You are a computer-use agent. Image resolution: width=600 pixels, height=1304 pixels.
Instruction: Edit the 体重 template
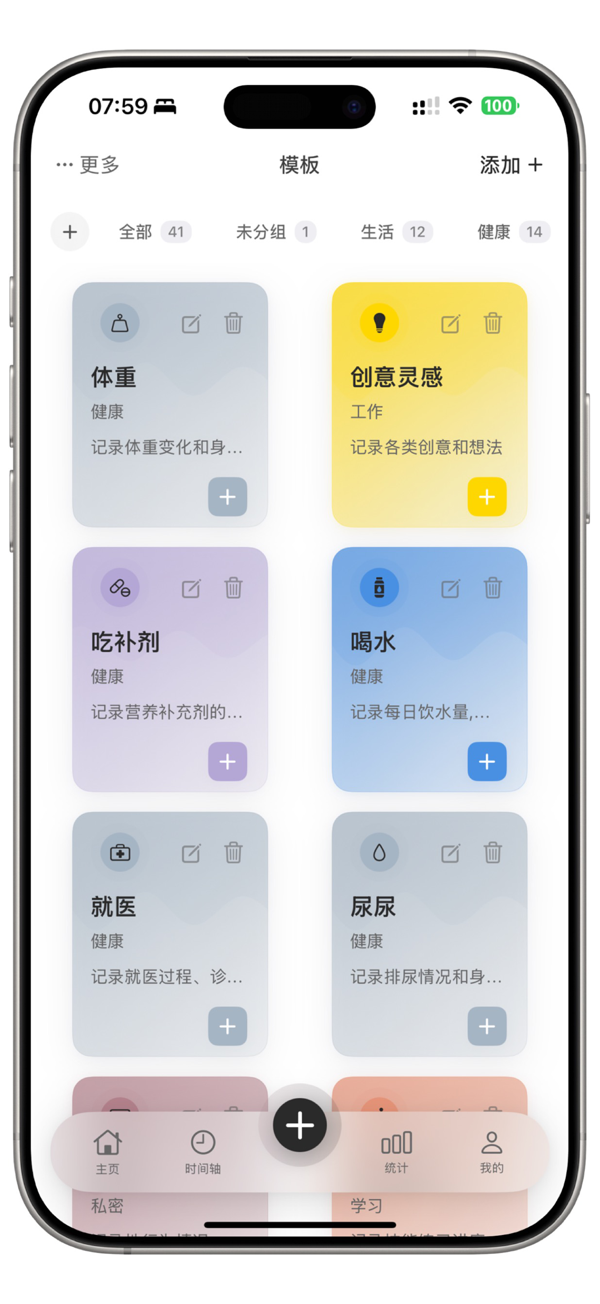coord(191,323)
